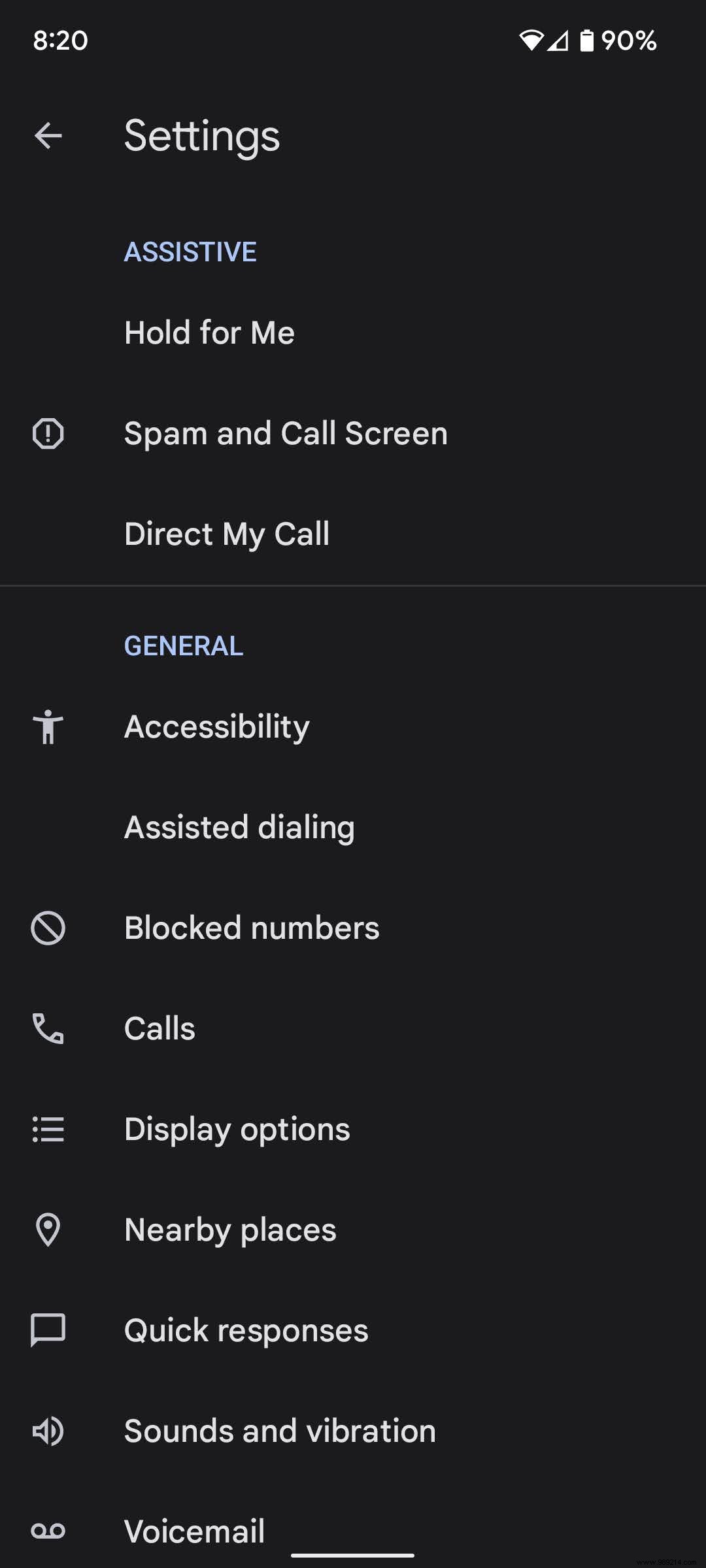Open Hold for Me settings
The height and width of the screenshot is (1568, 706).
pos(209,332)
